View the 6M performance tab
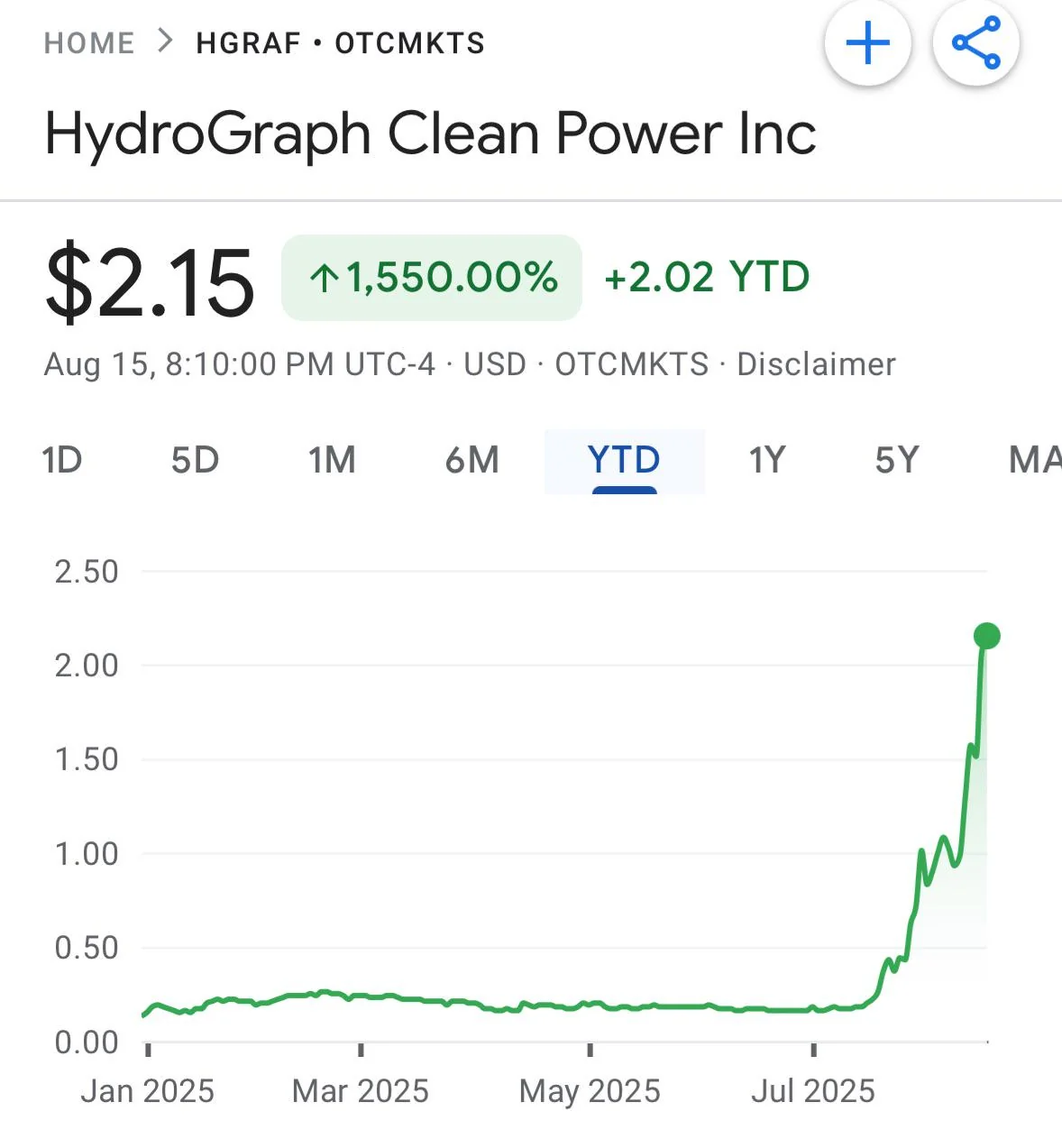 coord(472,461)
